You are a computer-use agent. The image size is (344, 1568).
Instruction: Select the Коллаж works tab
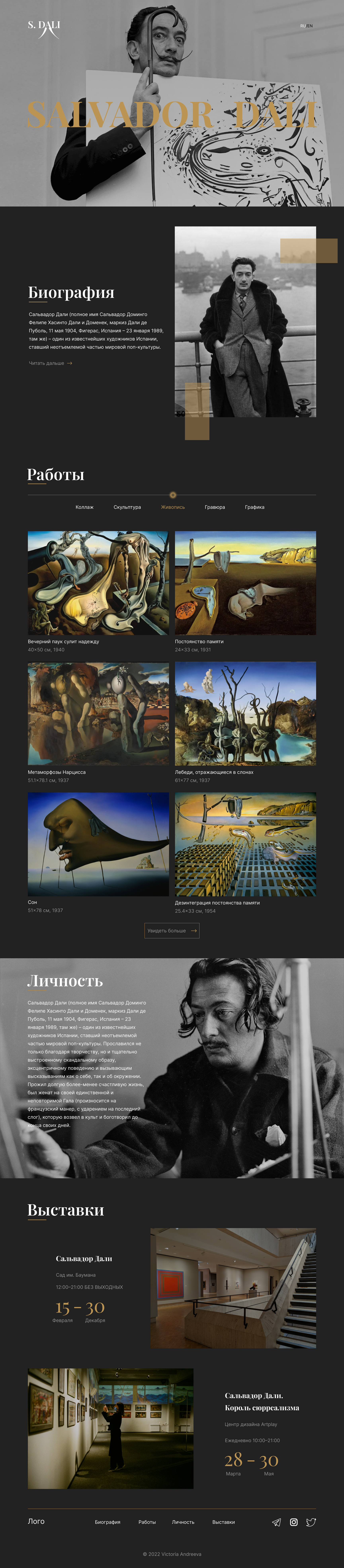pos(85,507)
